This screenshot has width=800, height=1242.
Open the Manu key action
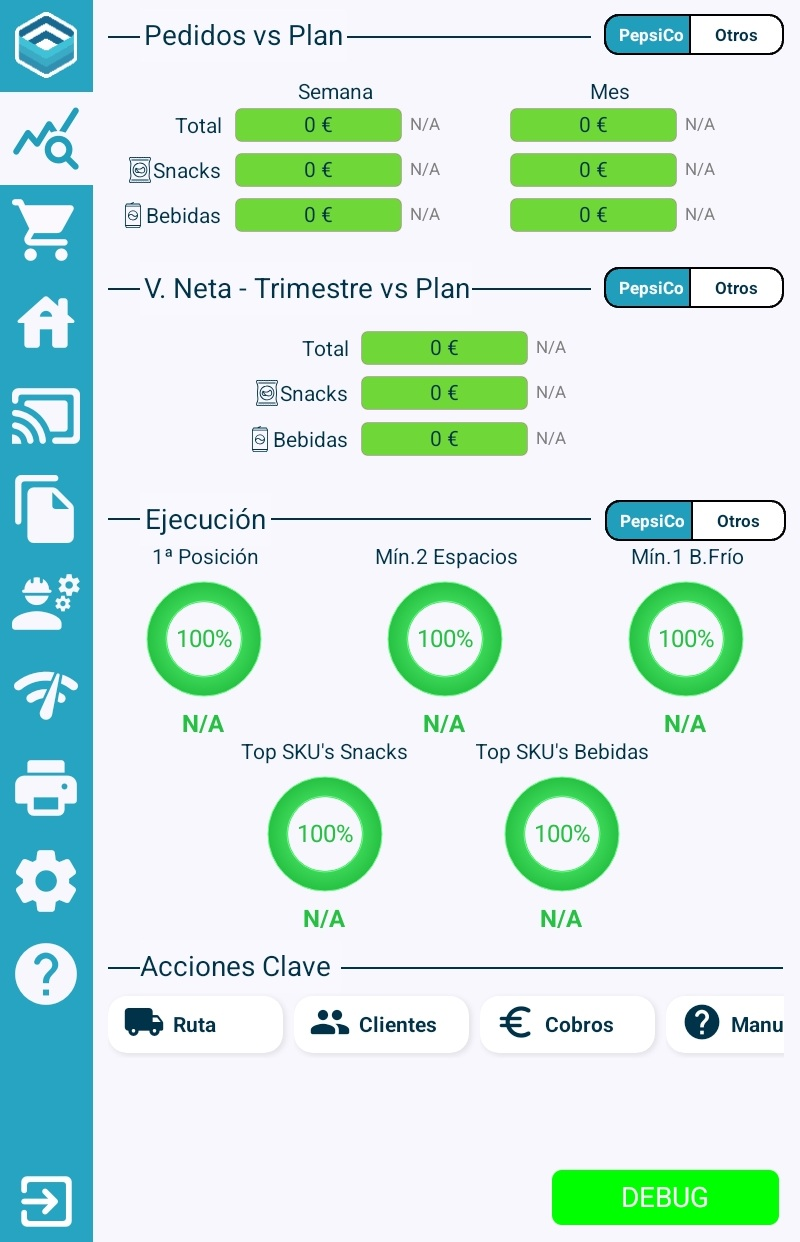click(x=732, y=1025)
